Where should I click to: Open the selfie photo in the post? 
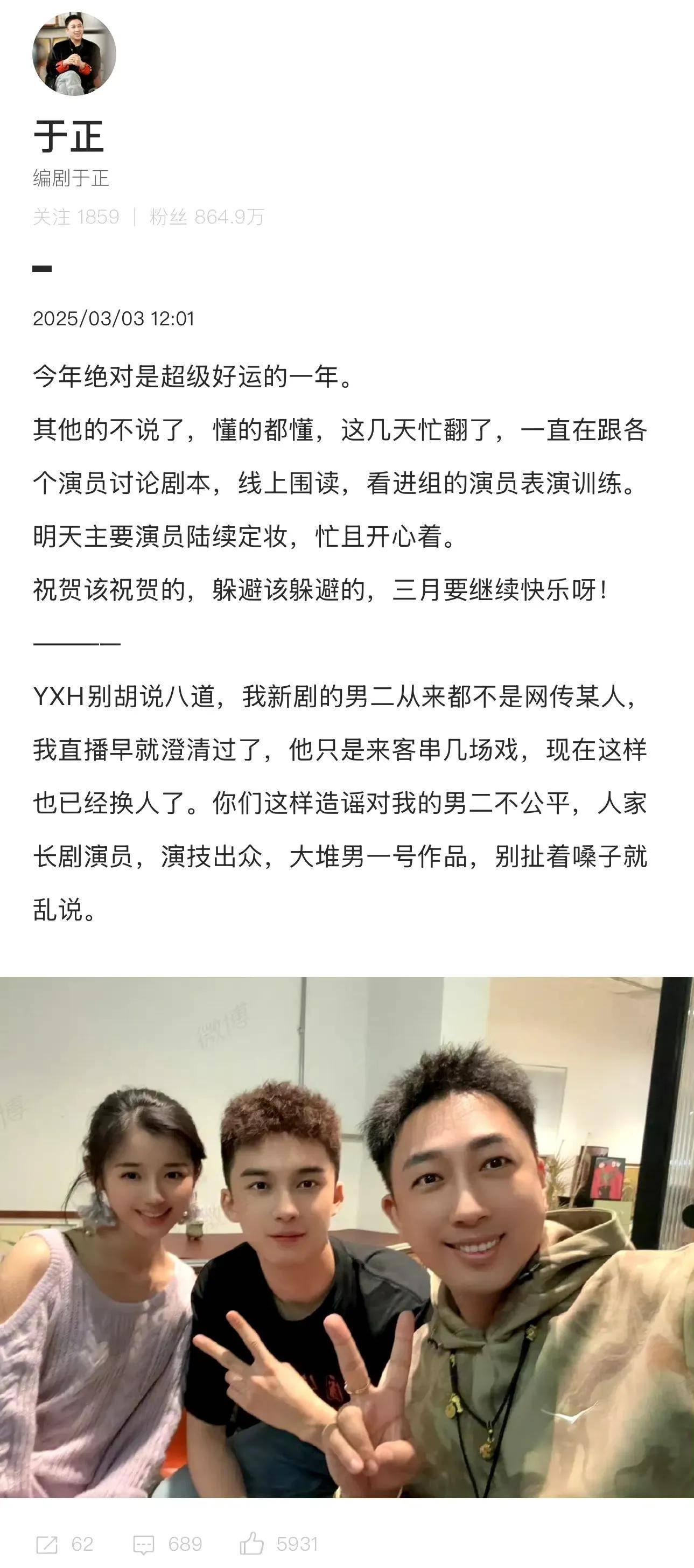click(347, 1236)
